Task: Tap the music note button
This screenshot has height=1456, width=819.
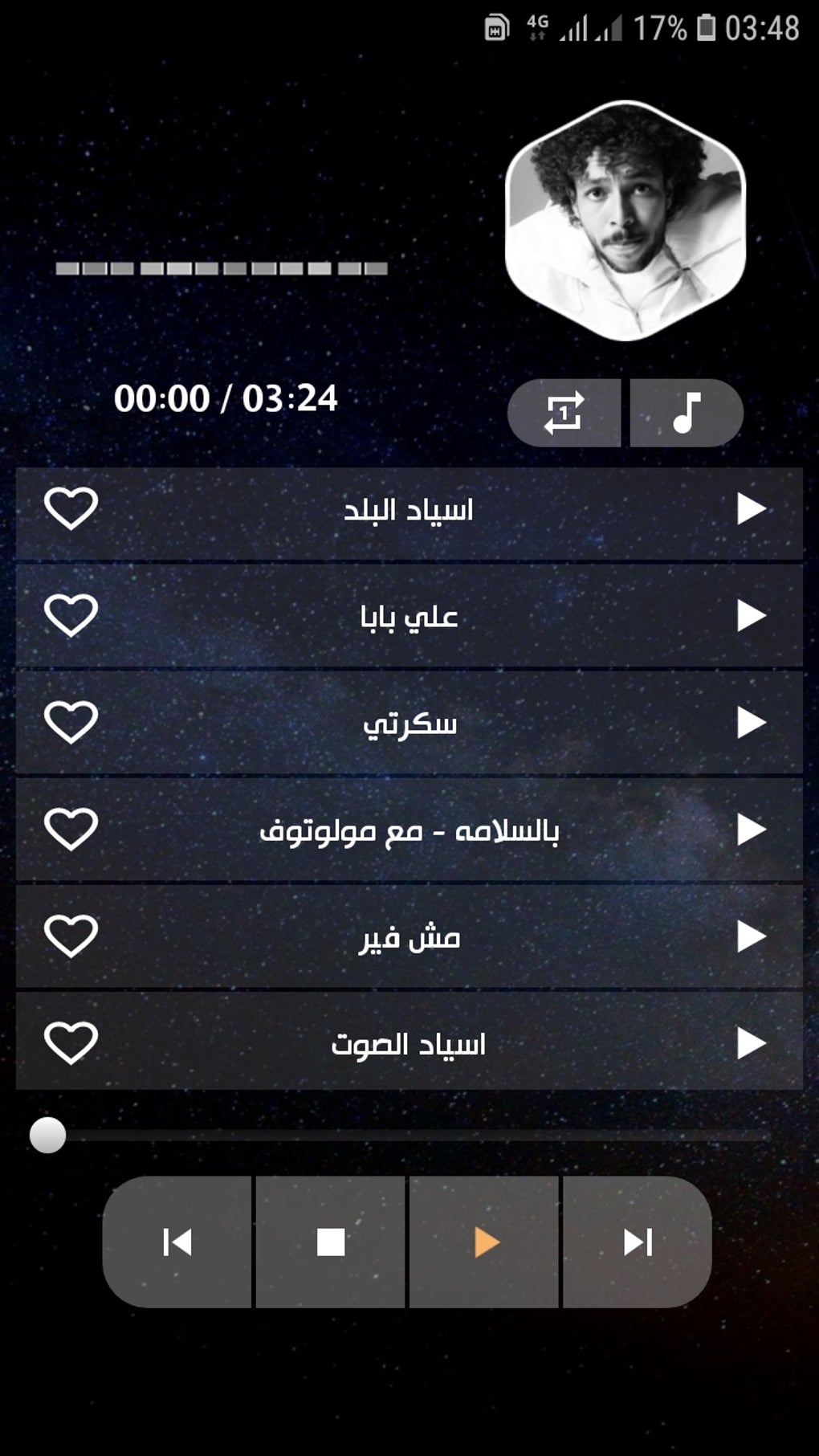Action: 687,413
